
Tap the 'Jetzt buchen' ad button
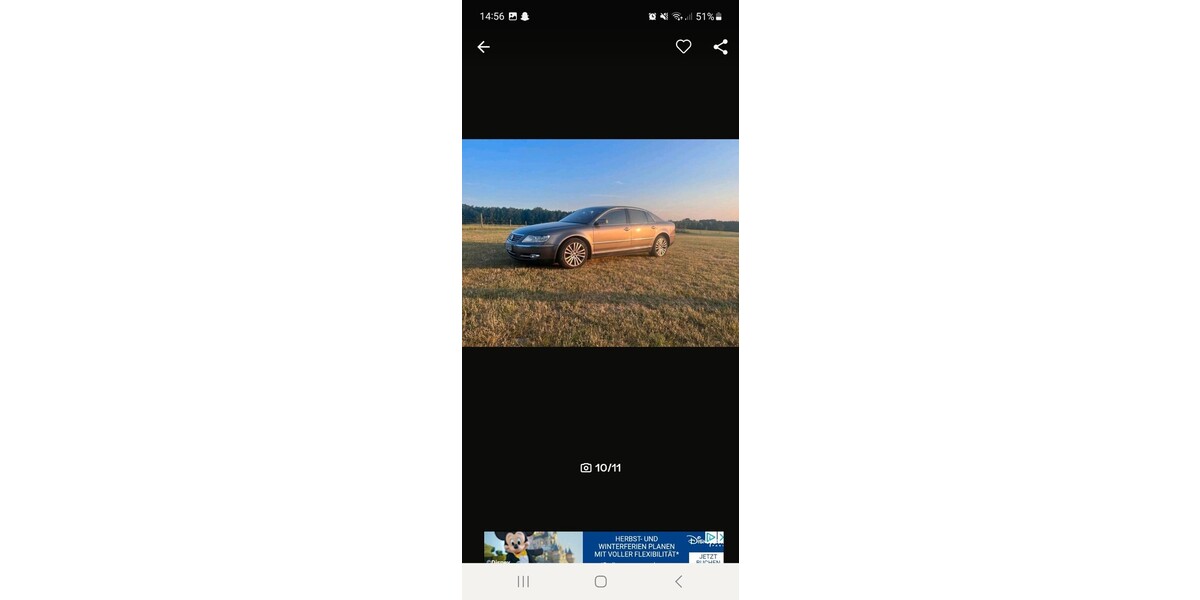coord(707,558)
